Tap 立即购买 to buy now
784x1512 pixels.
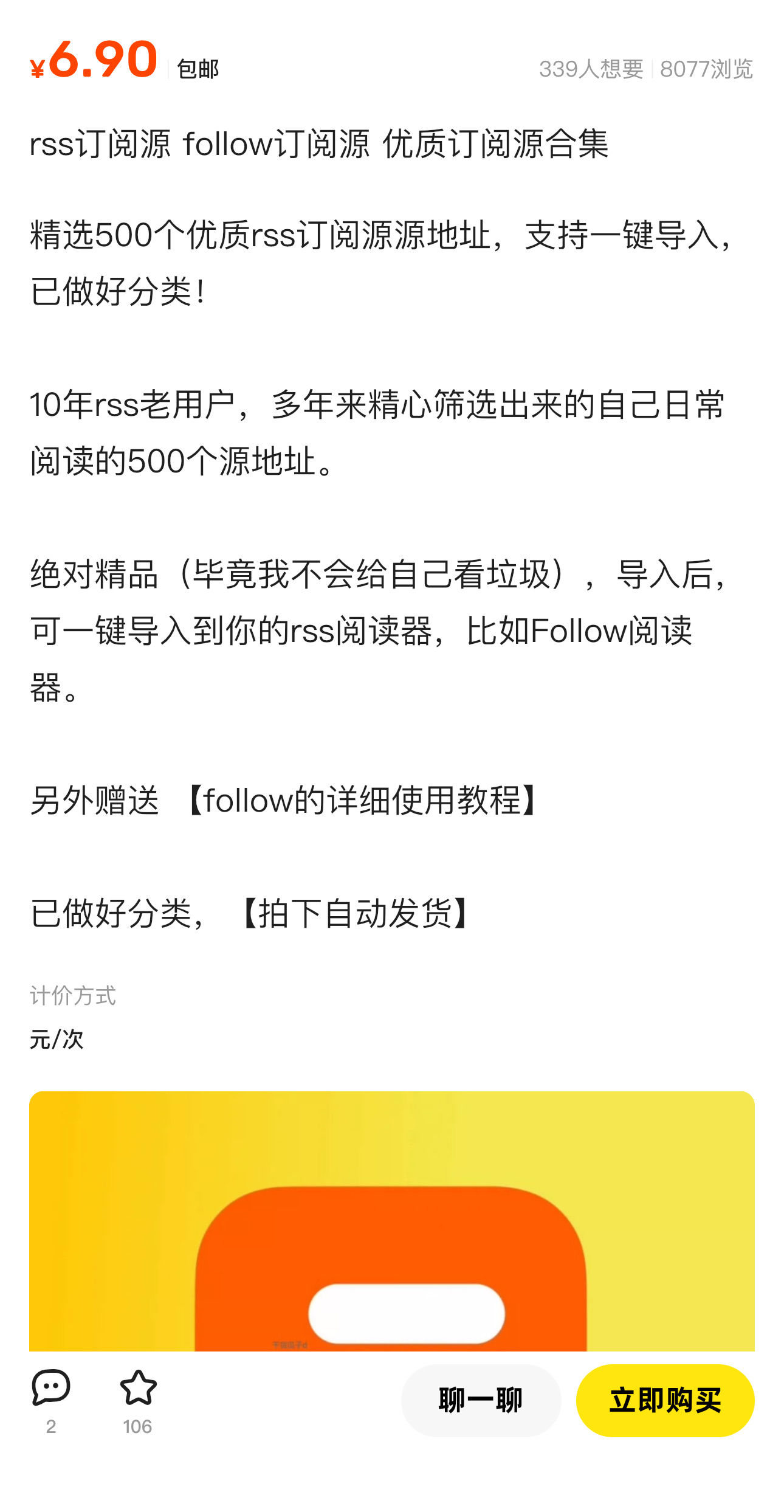665,1400
